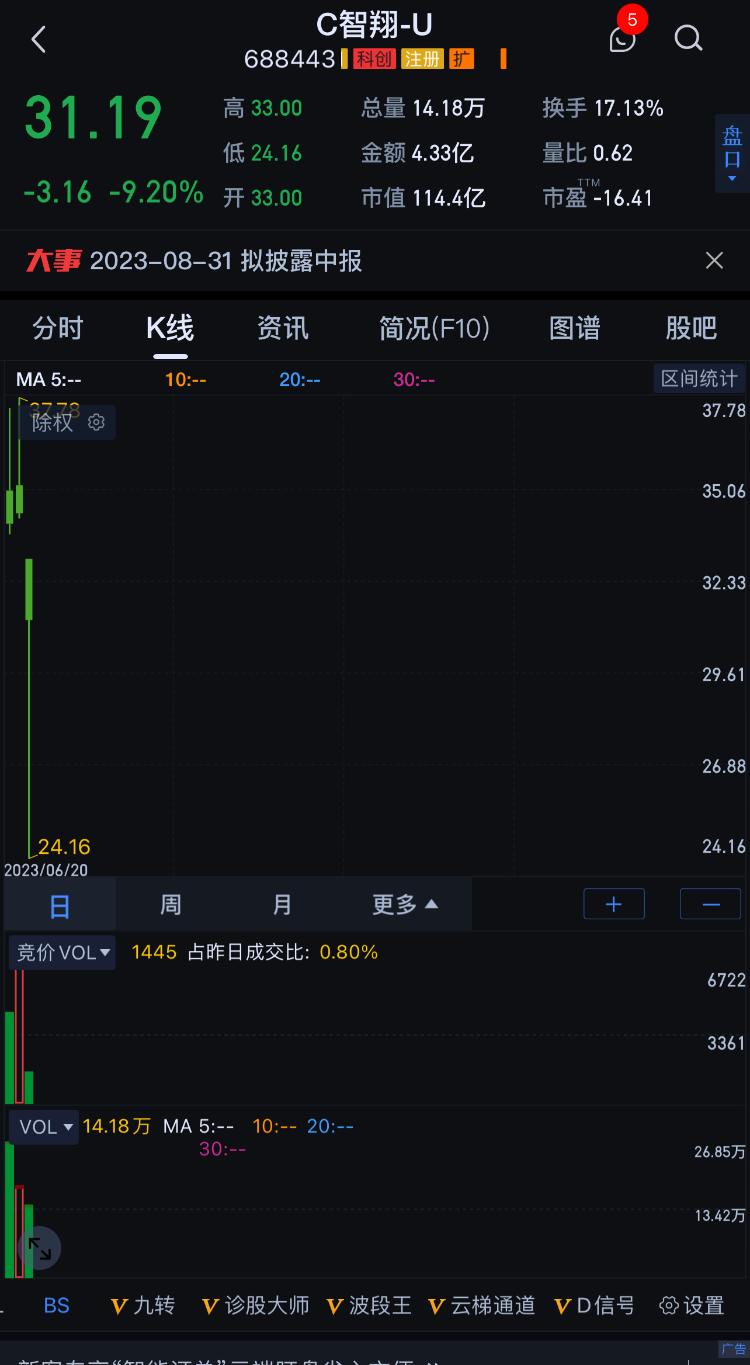Zoom in the chart with plus button

pyautogui.click(x=614, y=904)
